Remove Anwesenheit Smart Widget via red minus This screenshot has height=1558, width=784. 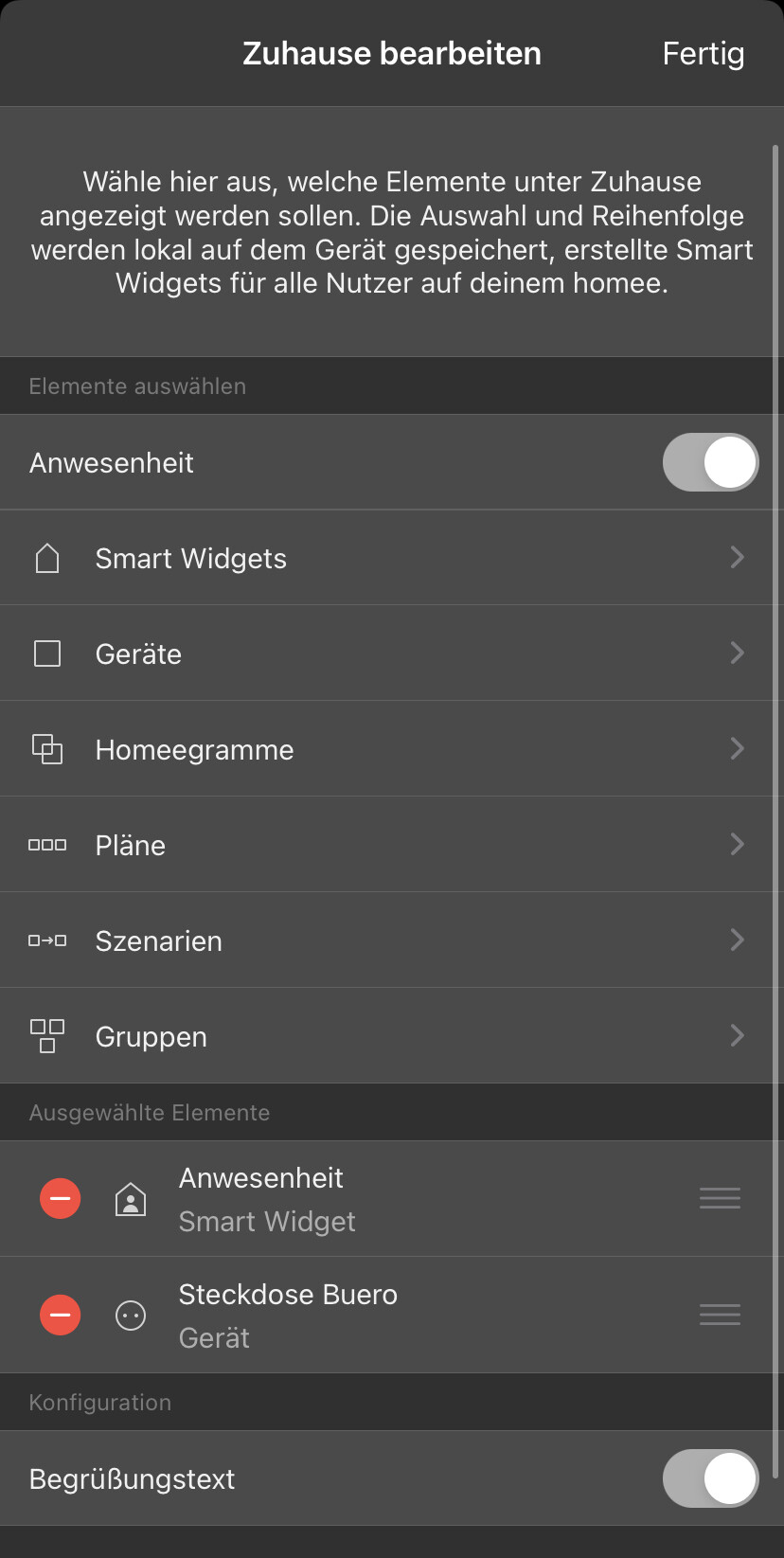(60, 1199)
